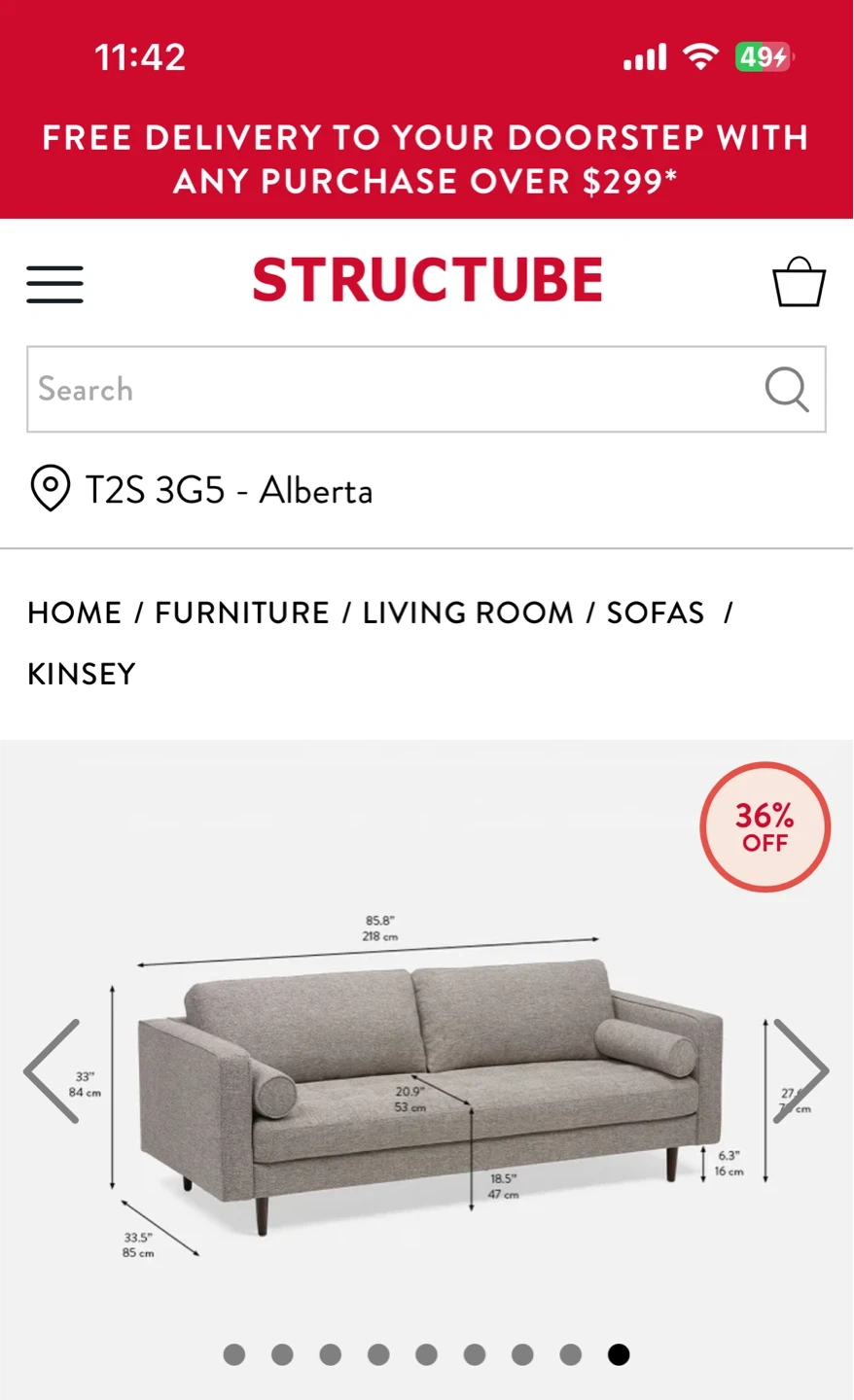Viewport: 854px width, 1400px height.
Task: Tap the Structube logo
Action: [427, 280]
